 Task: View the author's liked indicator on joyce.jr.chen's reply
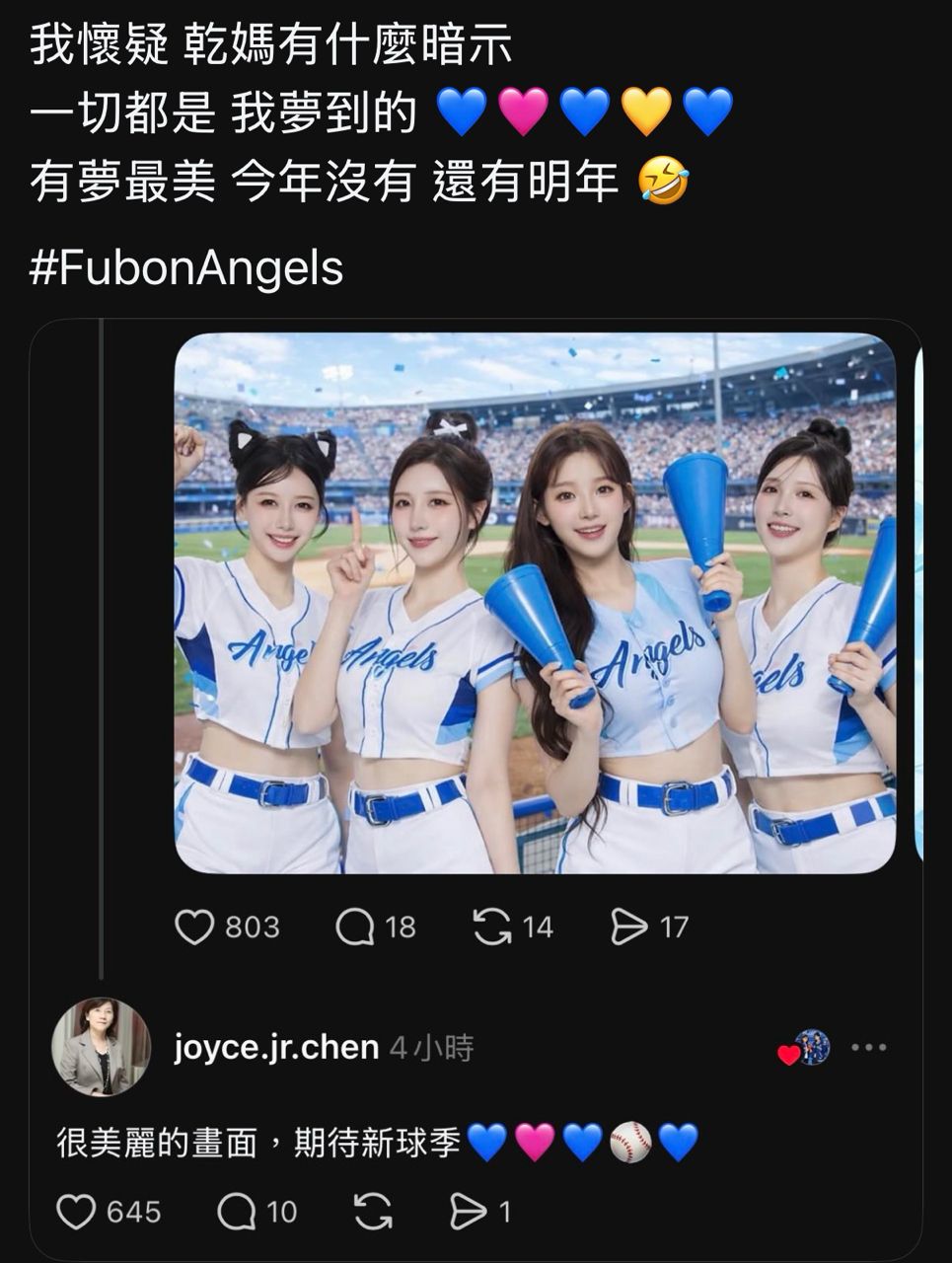coord(804,1049)
